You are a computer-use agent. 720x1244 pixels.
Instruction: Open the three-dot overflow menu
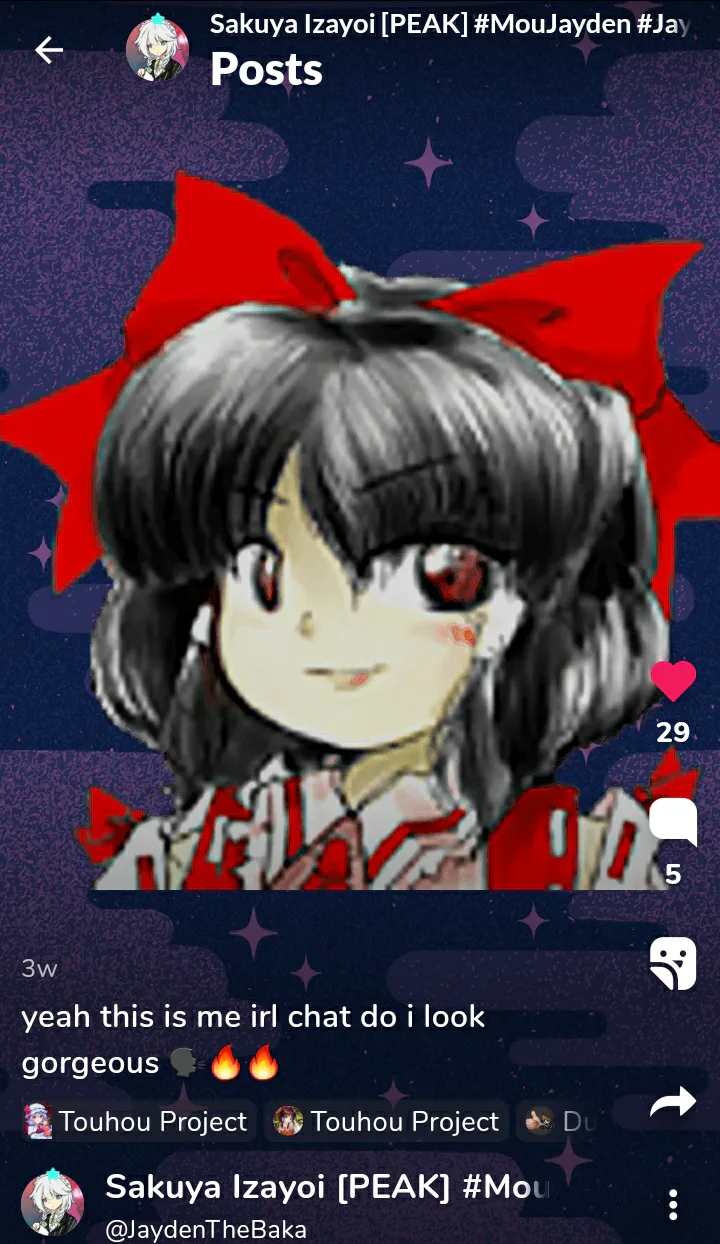pos(673,1204)
